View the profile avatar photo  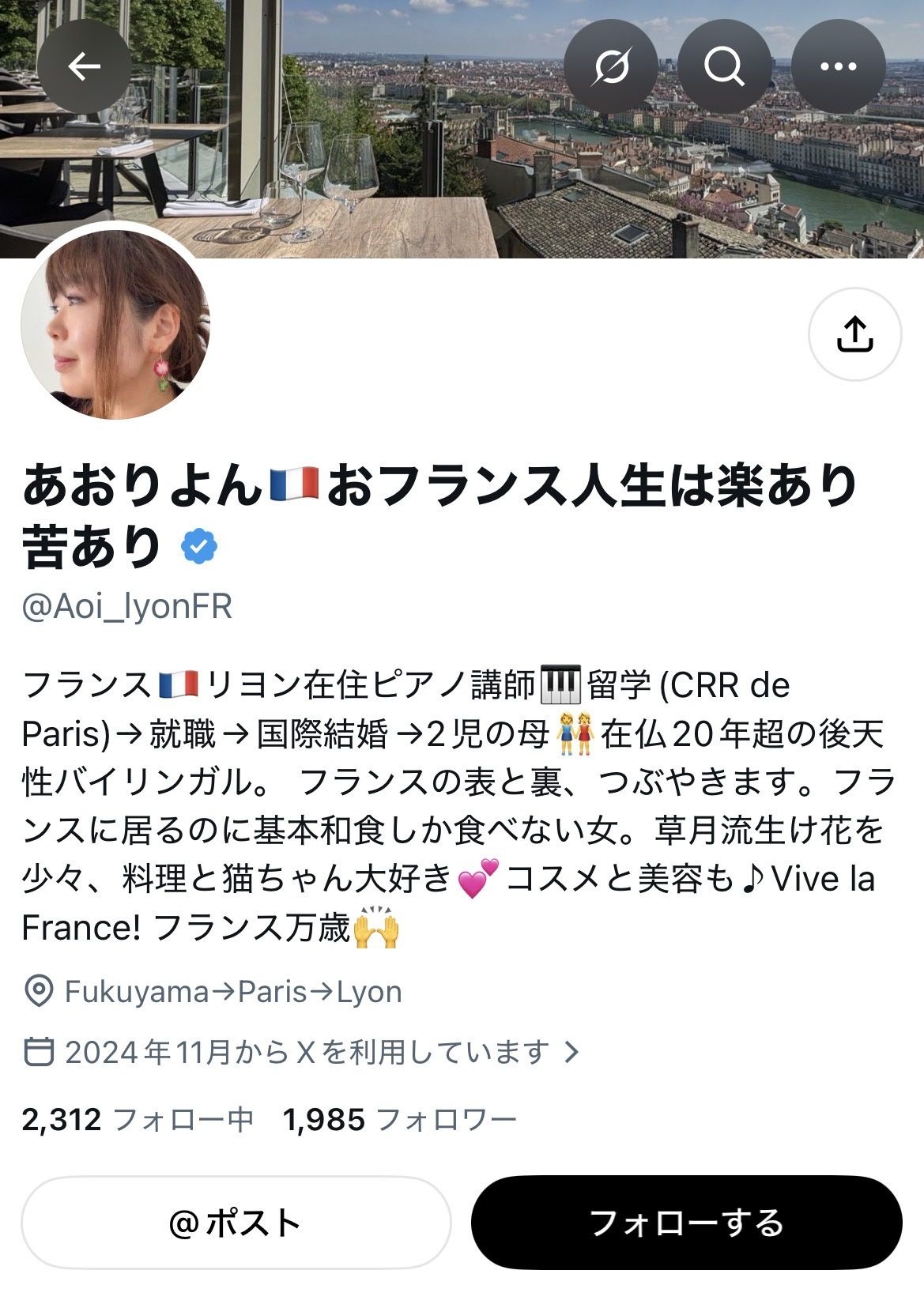pos(115,324)
